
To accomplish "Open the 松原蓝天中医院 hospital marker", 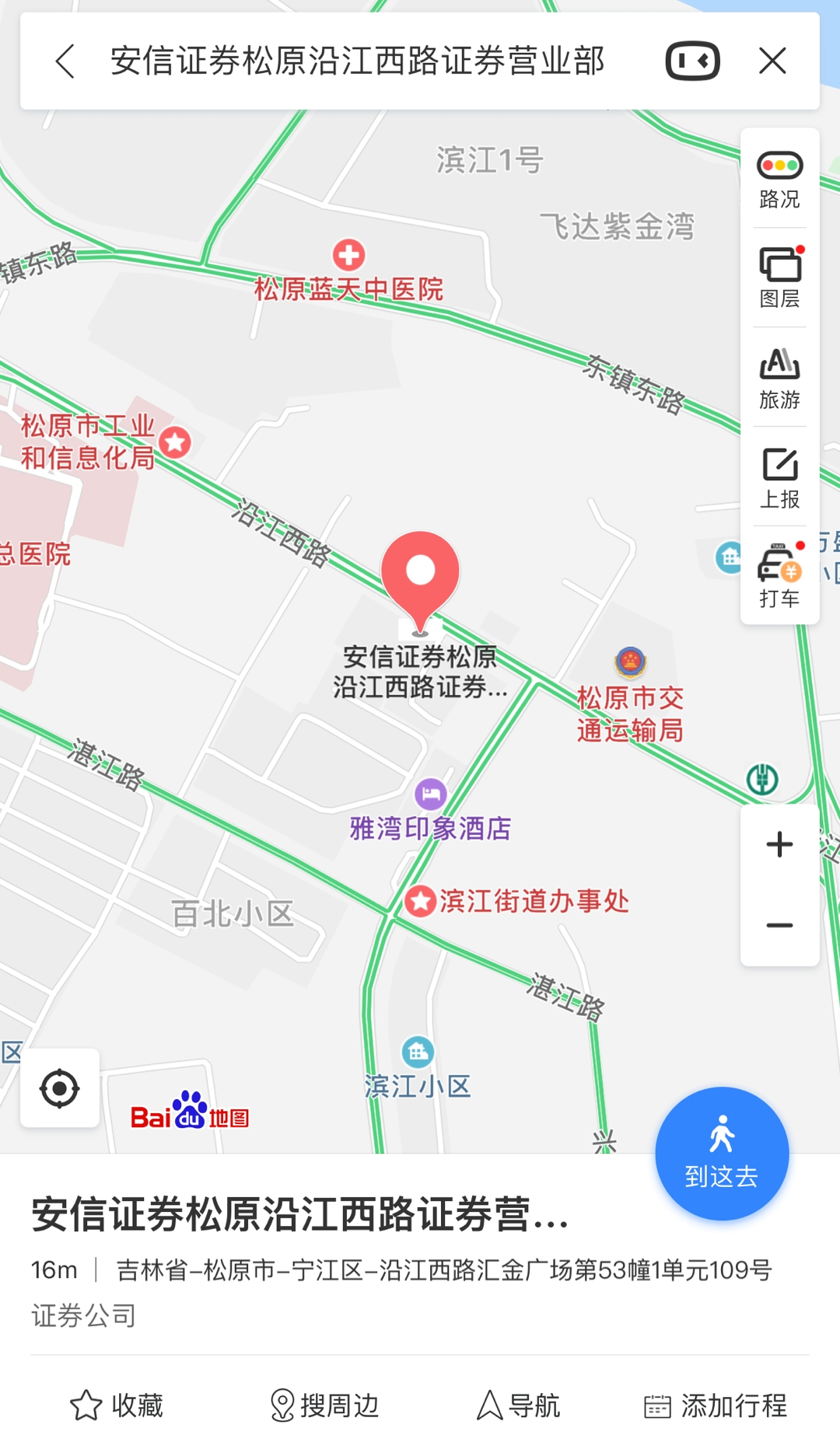I will tap(348, 255).
